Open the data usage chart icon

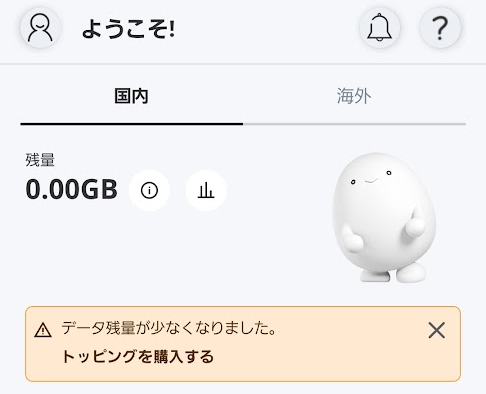pos(206,190)
